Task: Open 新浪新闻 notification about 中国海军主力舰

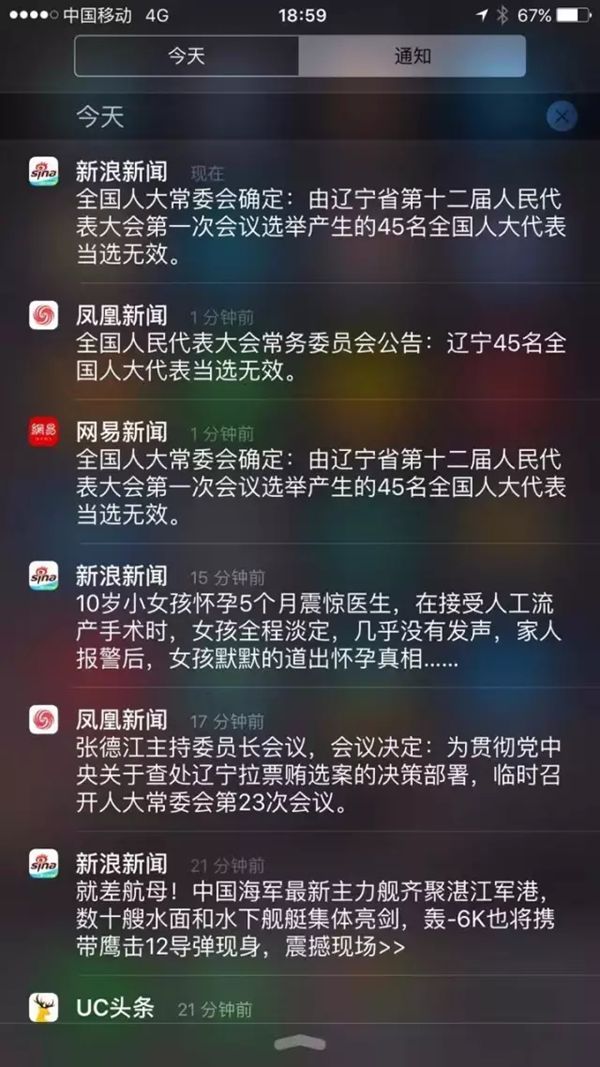Action: [x=300, y=902]
